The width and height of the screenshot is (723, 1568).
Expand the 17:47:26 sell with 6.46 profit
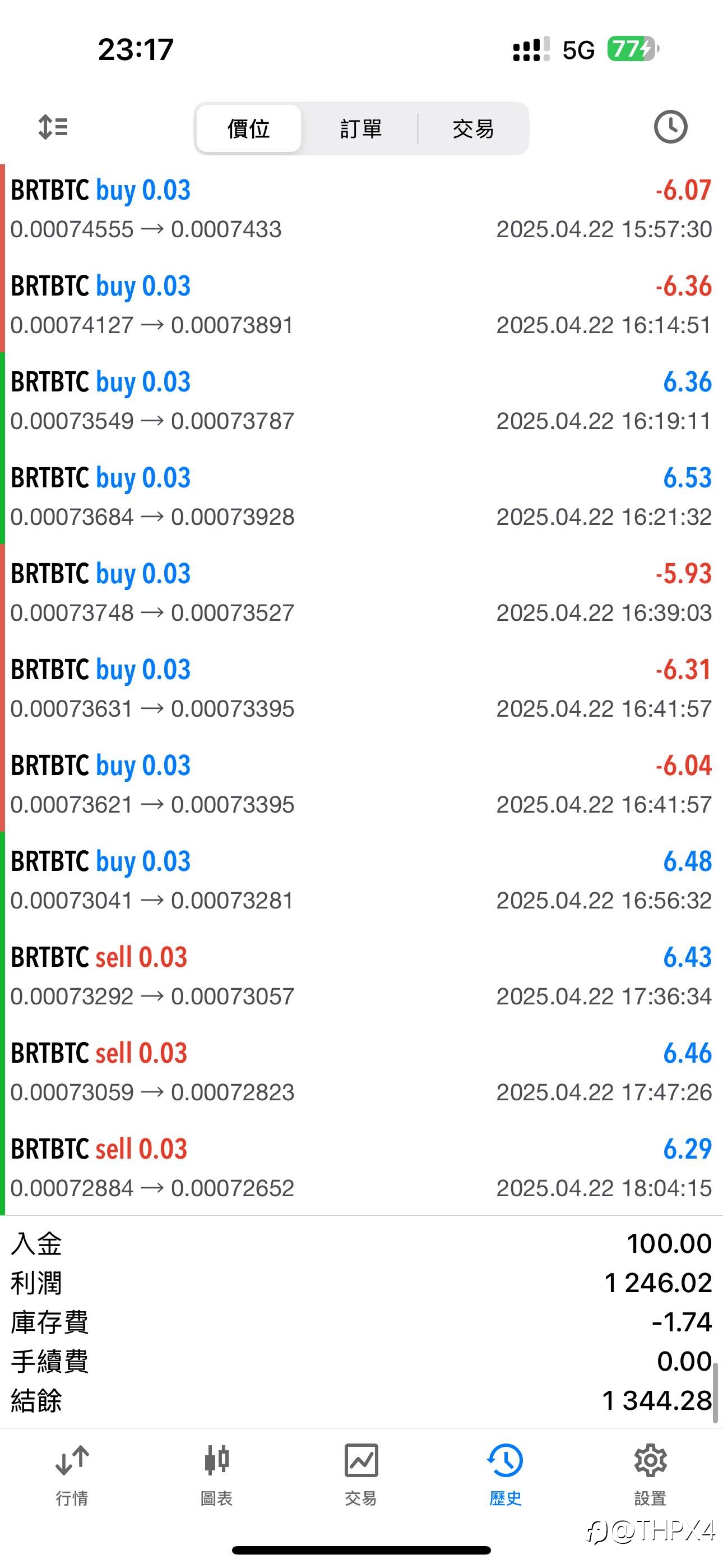[x=361, y=1071]
